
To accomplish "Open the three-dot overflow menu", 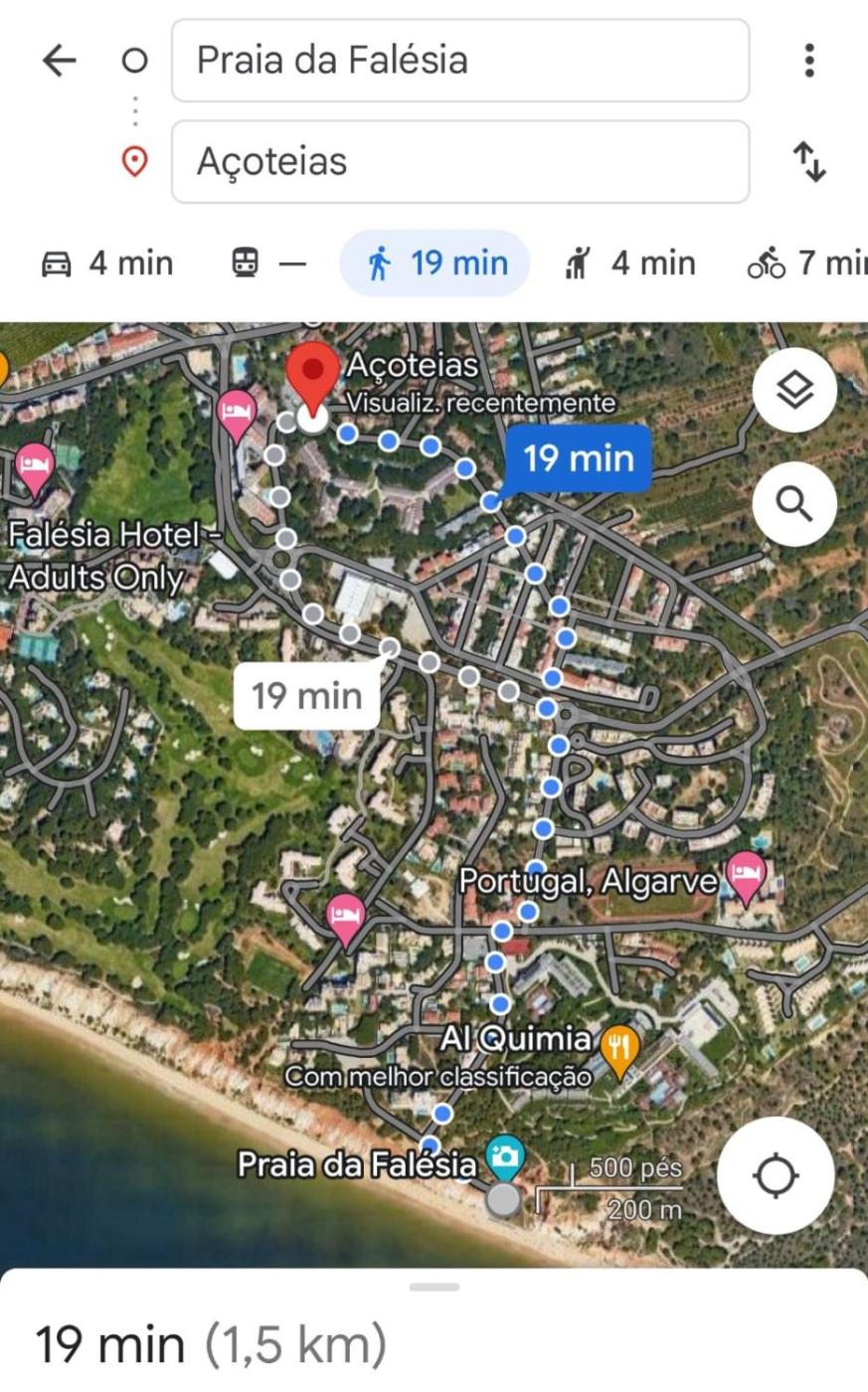I will (x=809, y=61).
